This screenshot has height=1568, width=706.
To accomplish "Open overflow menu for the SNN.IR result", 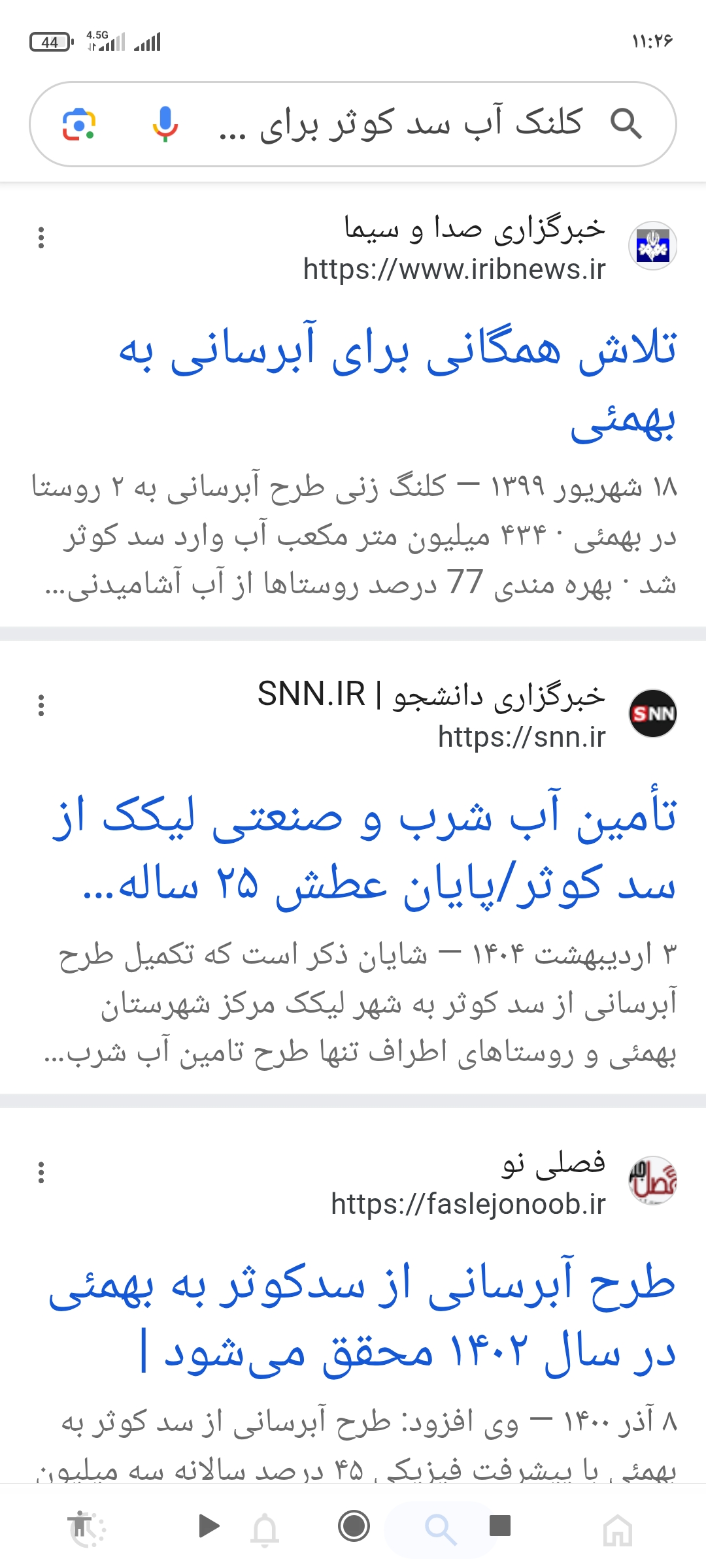I will pos(41,706).
